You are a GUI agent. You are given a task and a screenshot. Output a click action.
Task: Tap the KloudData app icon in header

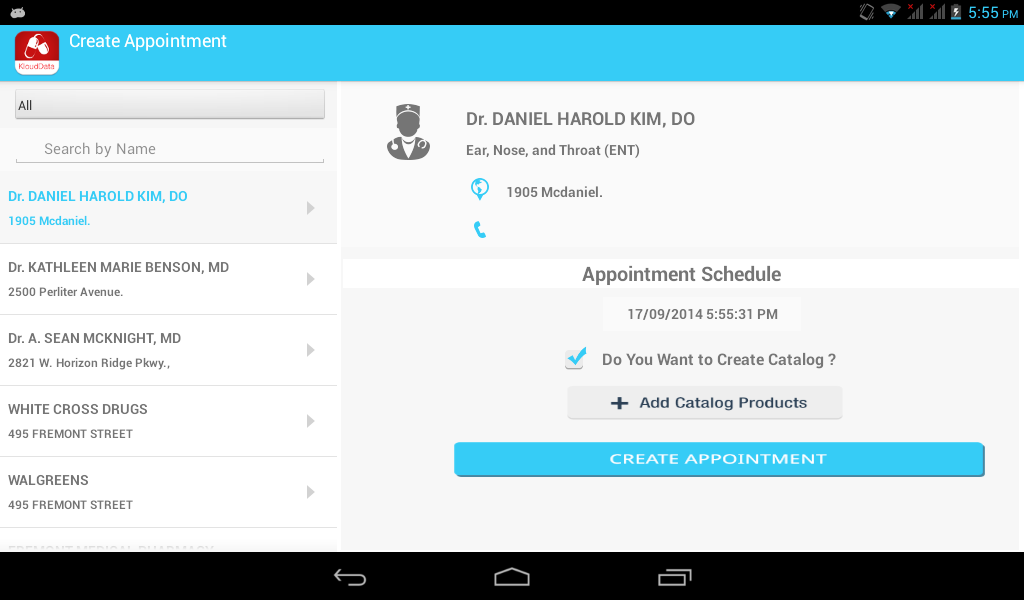point(37,53)
